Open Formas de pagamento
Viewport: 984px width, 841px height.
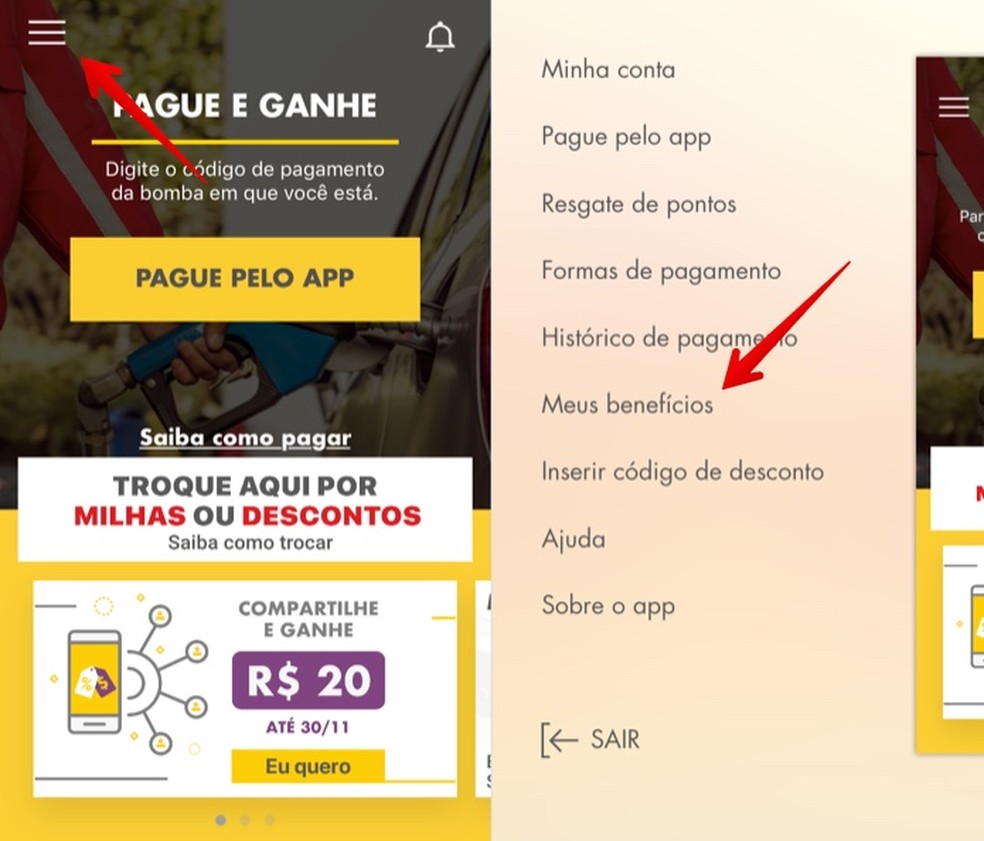point(661,271)
